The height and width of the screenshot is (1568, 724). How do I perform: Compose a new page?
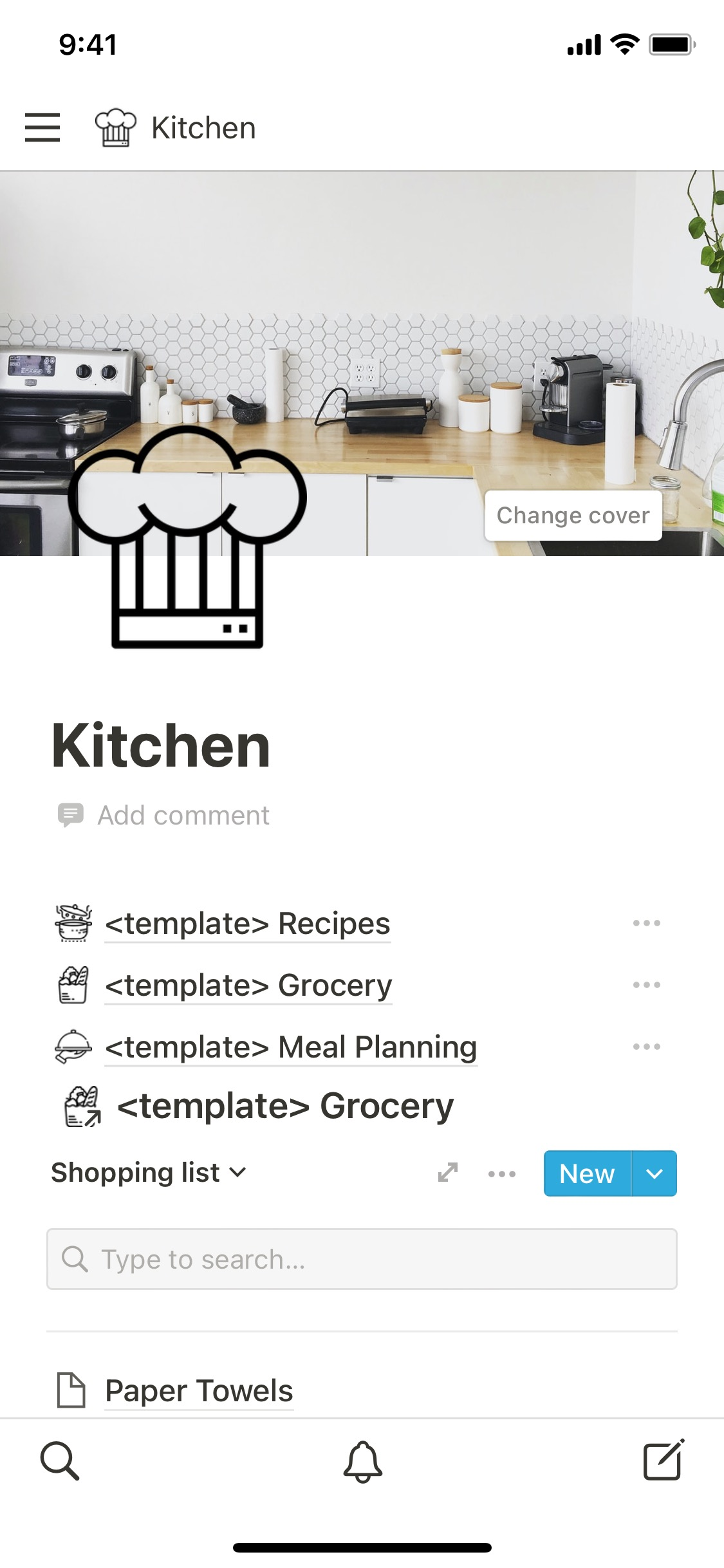pyautogui.click(x=664, y=1461)
